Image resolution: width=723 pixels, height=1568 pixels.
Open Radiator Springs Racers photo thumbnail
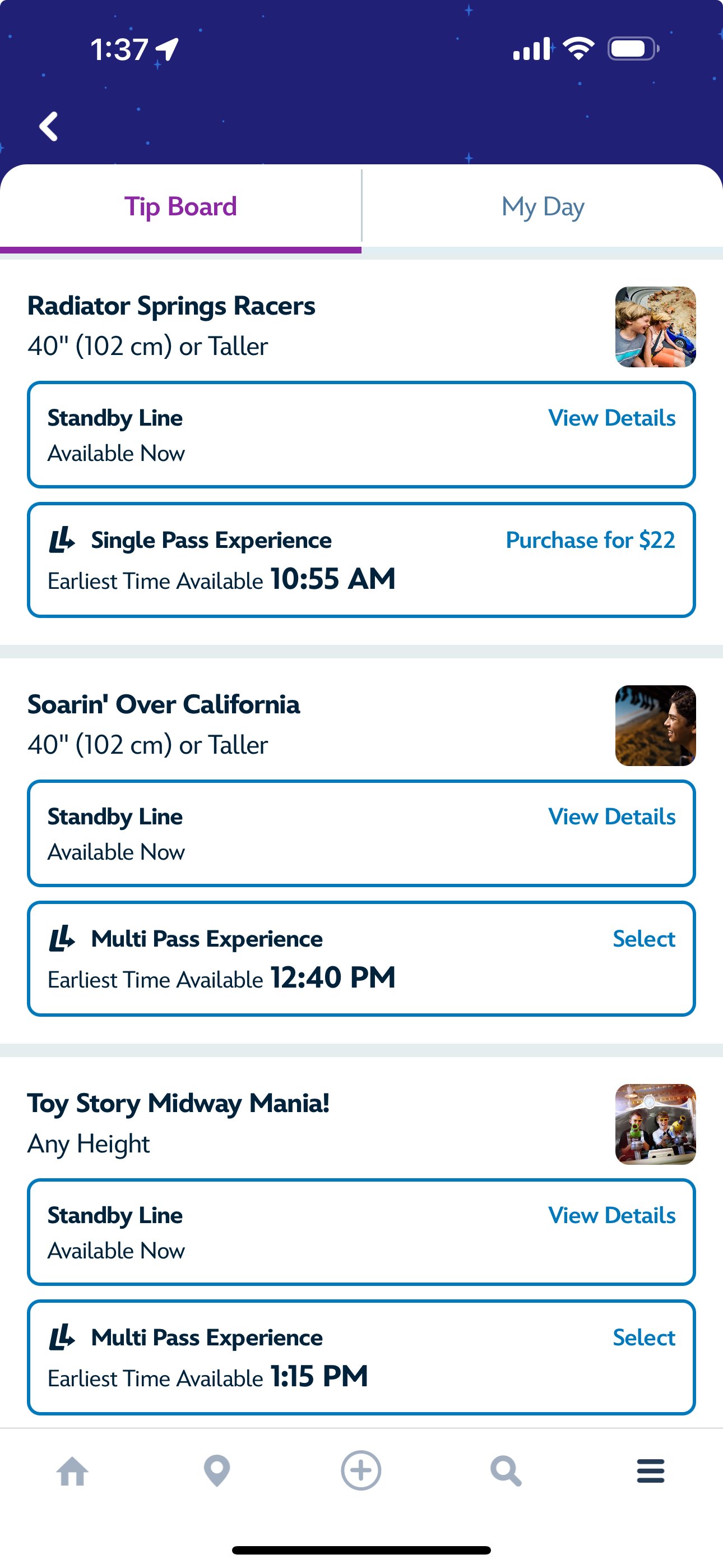click(x=655, y=327)
